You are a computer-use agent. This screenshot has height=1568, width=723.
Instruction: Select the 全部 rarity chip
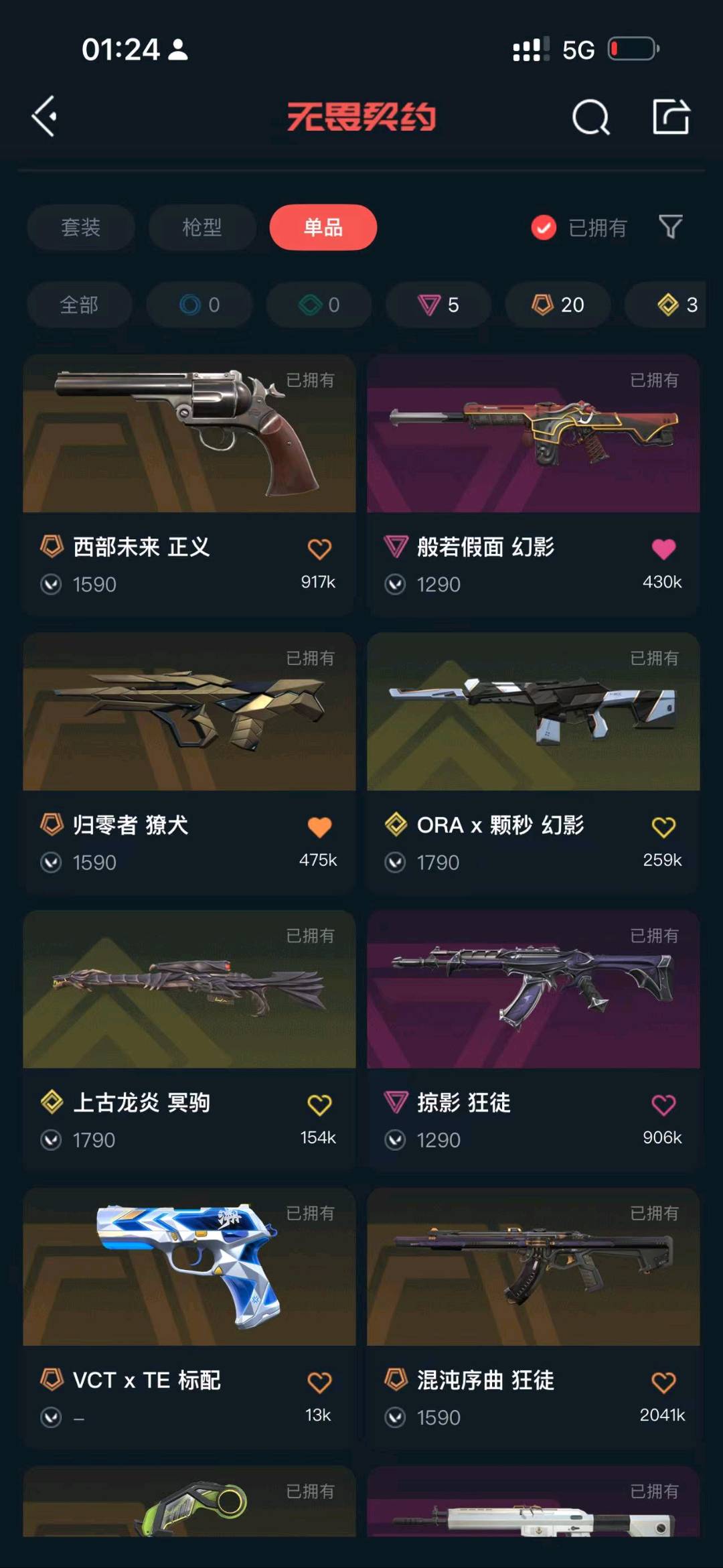[x=79, y=305]
